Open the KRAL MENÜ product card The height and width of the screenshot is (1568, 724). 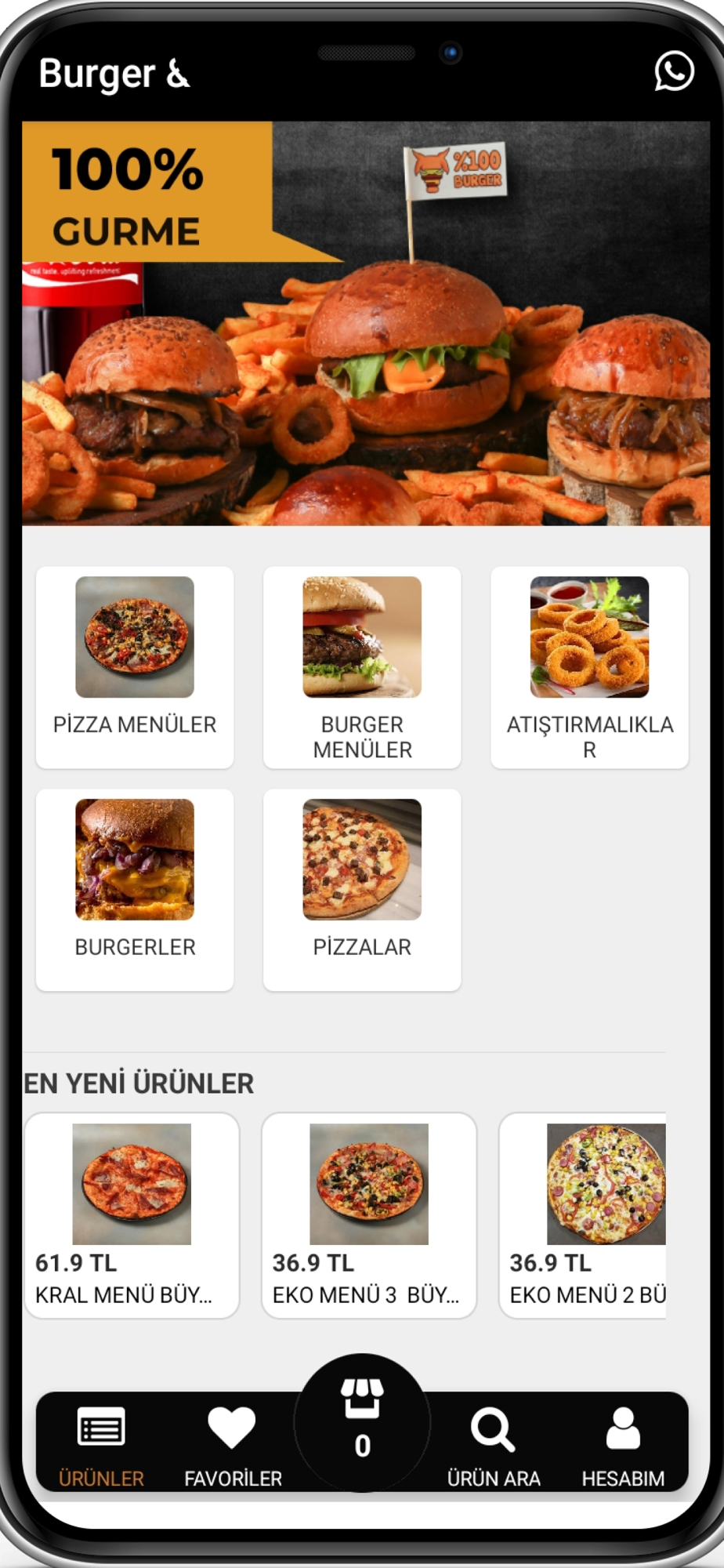coord(132,1214)
